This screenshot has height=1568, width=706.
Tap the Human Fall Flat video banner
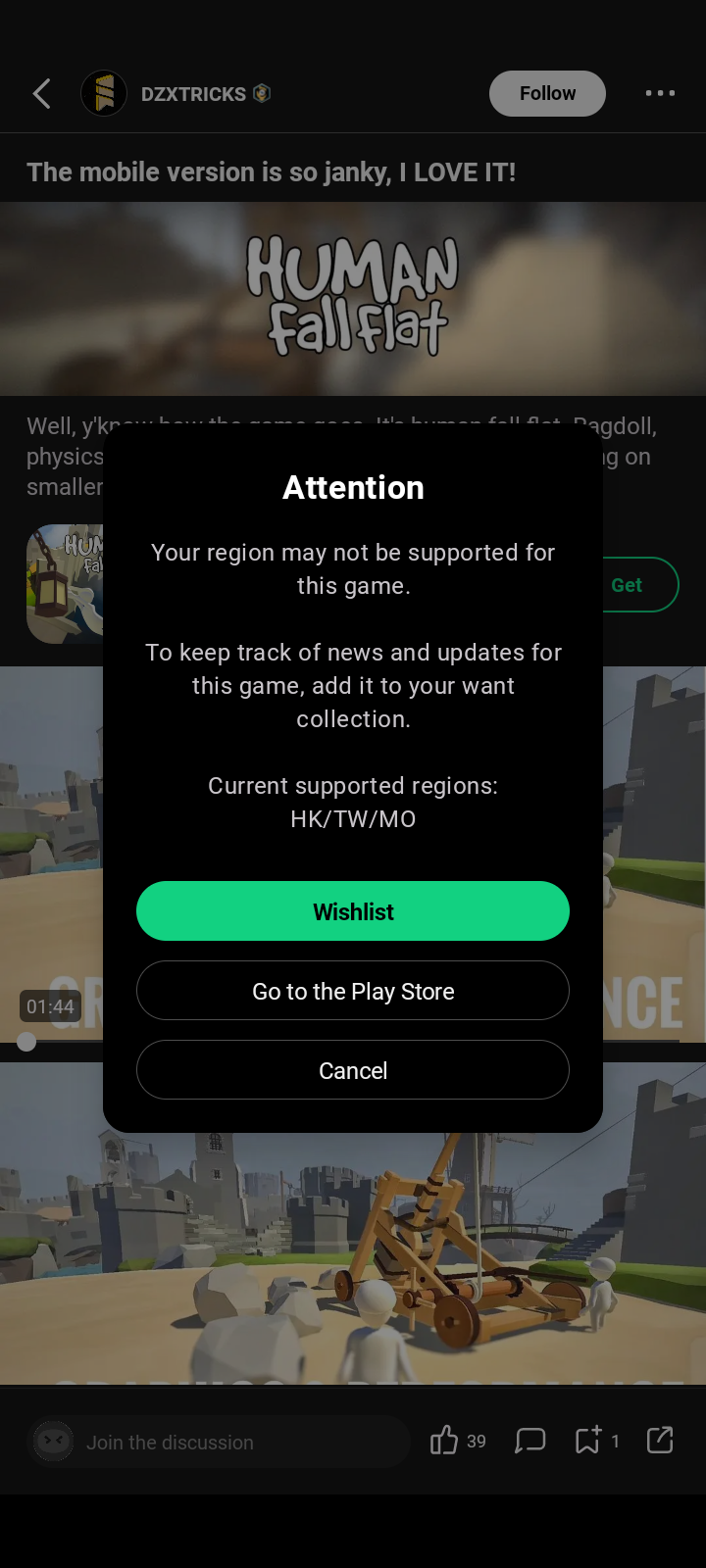coord(353,294)
